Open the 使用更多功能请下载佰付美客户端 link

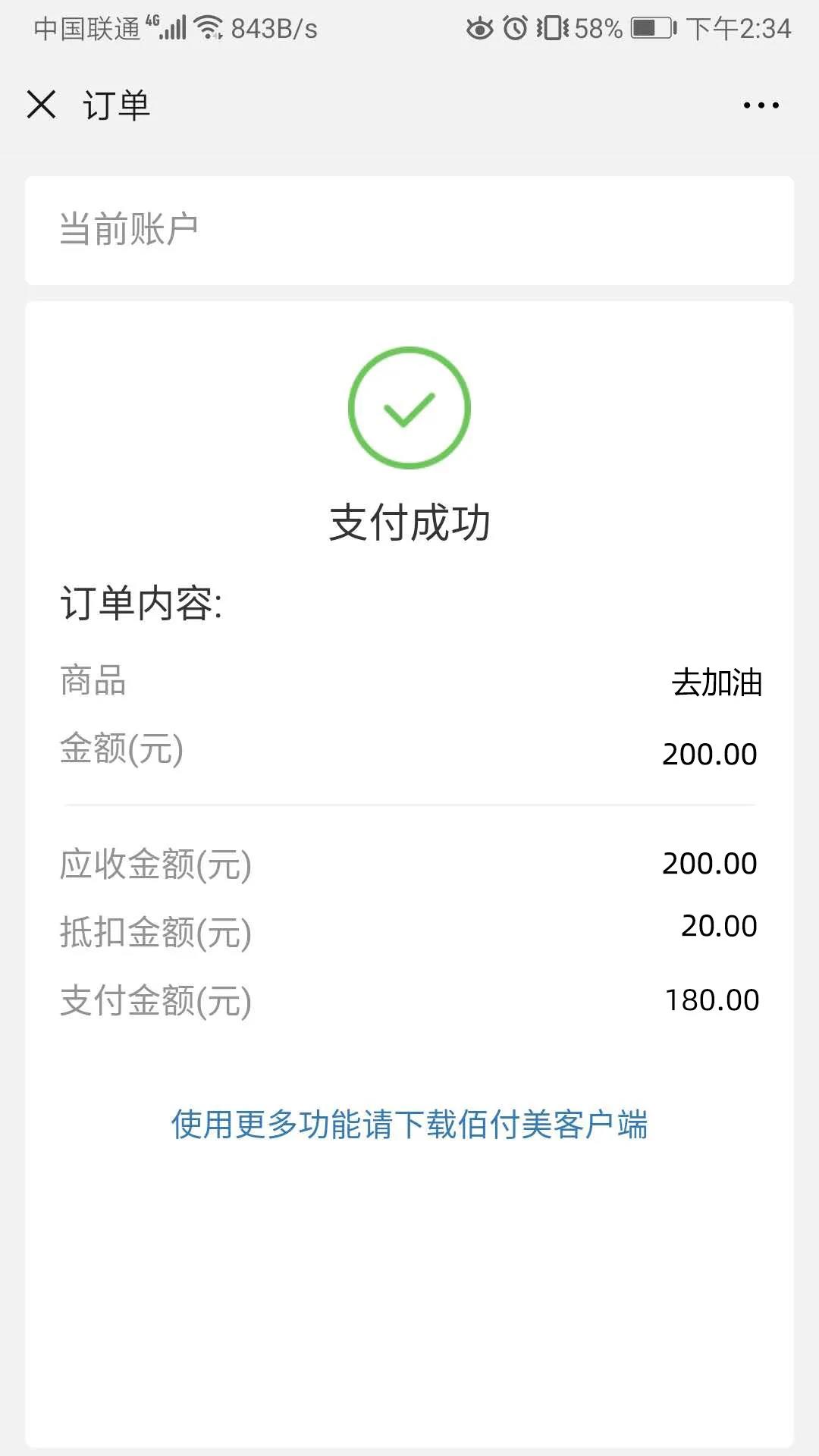[x=409, y=1124]
